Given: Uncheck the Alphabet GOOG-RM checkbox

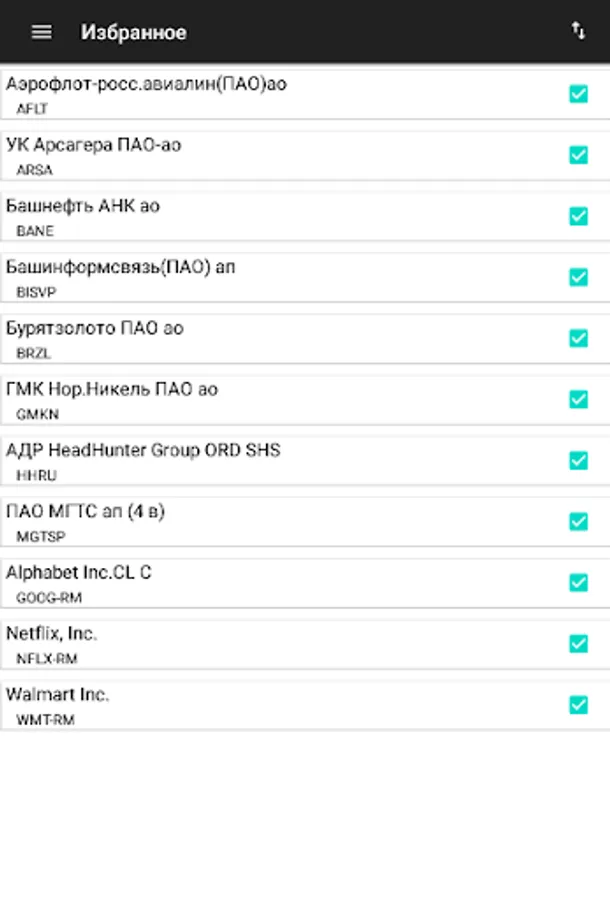Looking at the screenshot, I should (x=578, y=582).
